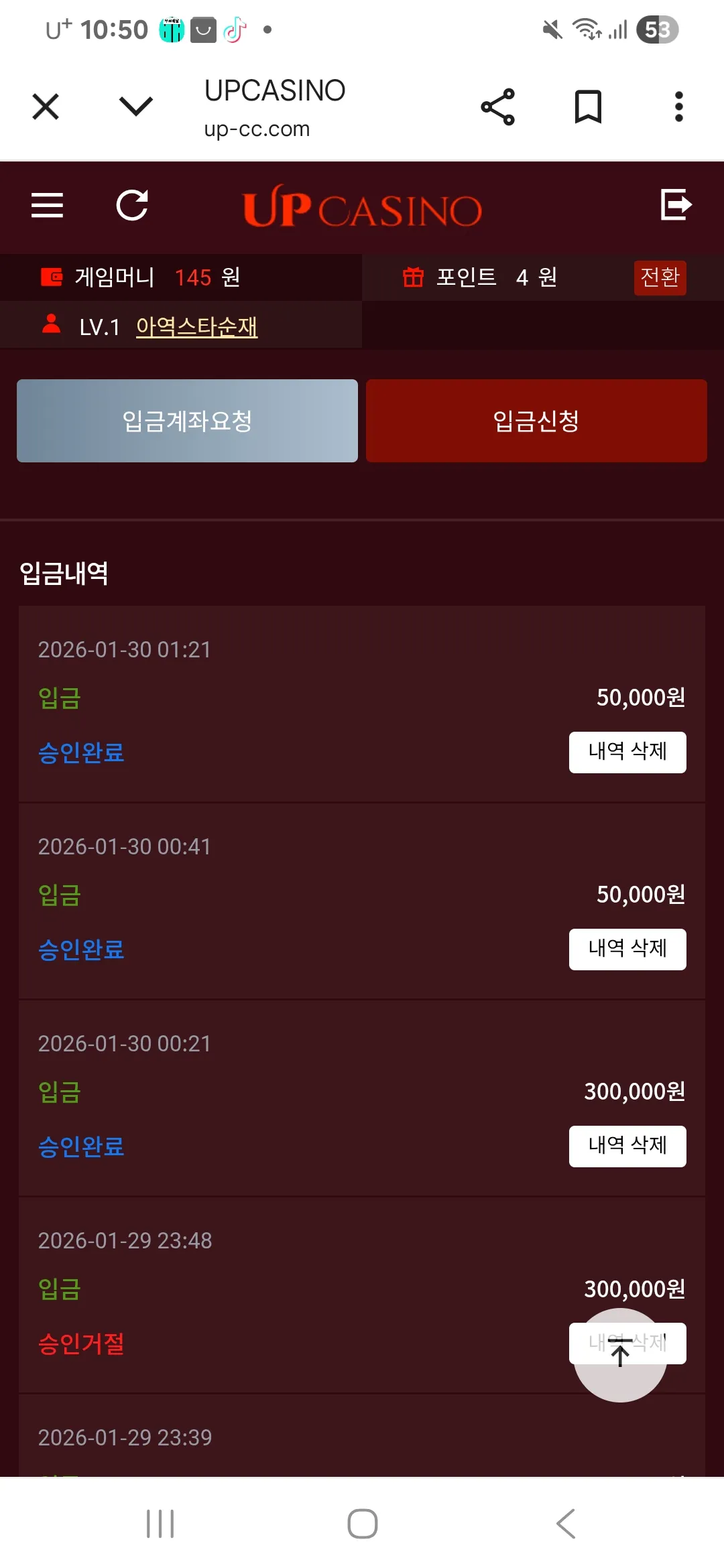Expand the browser's down chevron
Image resolution: width=724 pixels, height=1568 pixels.
point(136,106)
